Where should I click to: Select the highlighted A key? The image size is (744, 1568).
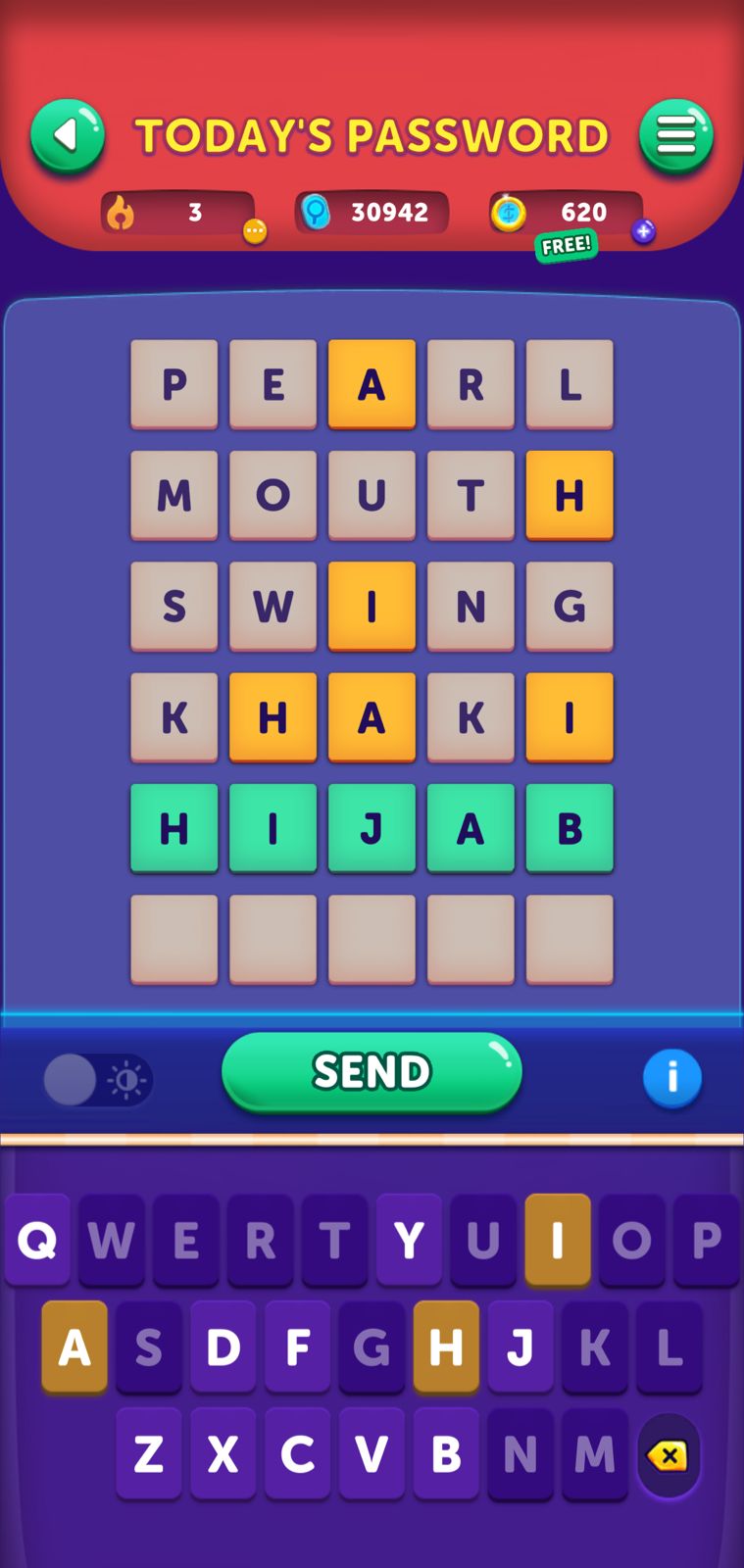coord(74,1347)
